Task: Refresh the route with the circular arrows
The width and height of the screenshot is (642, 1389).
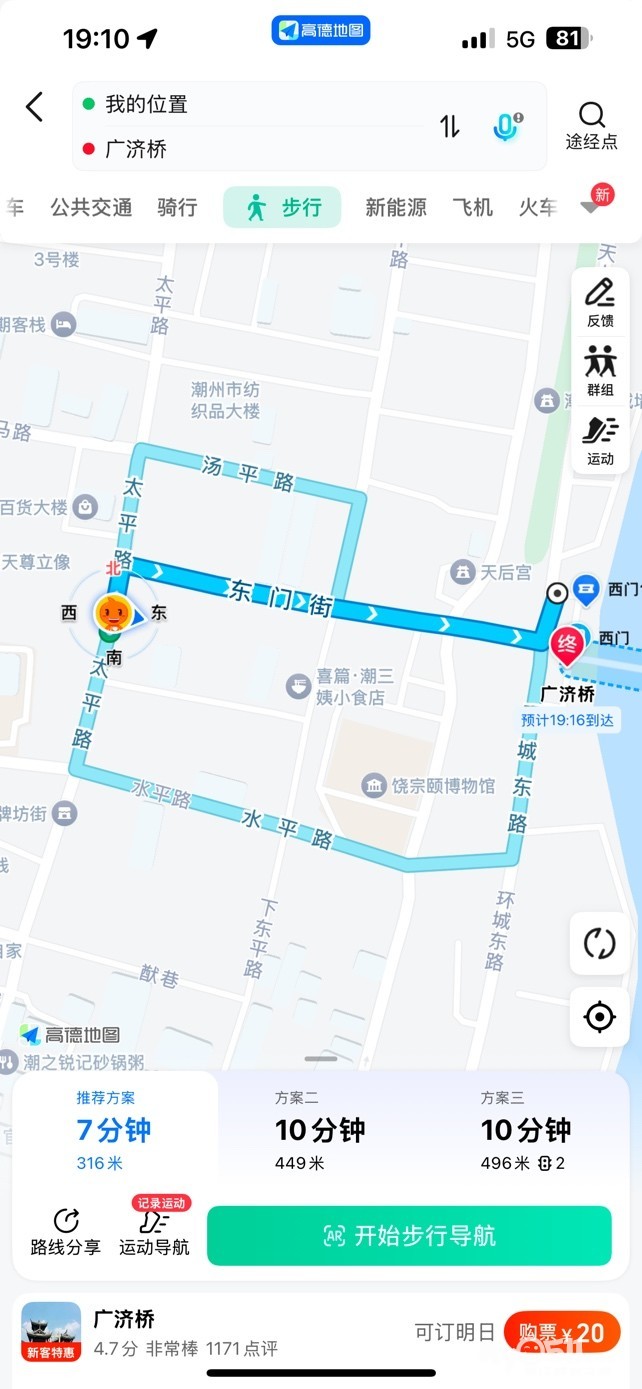Action: (600, 943)
